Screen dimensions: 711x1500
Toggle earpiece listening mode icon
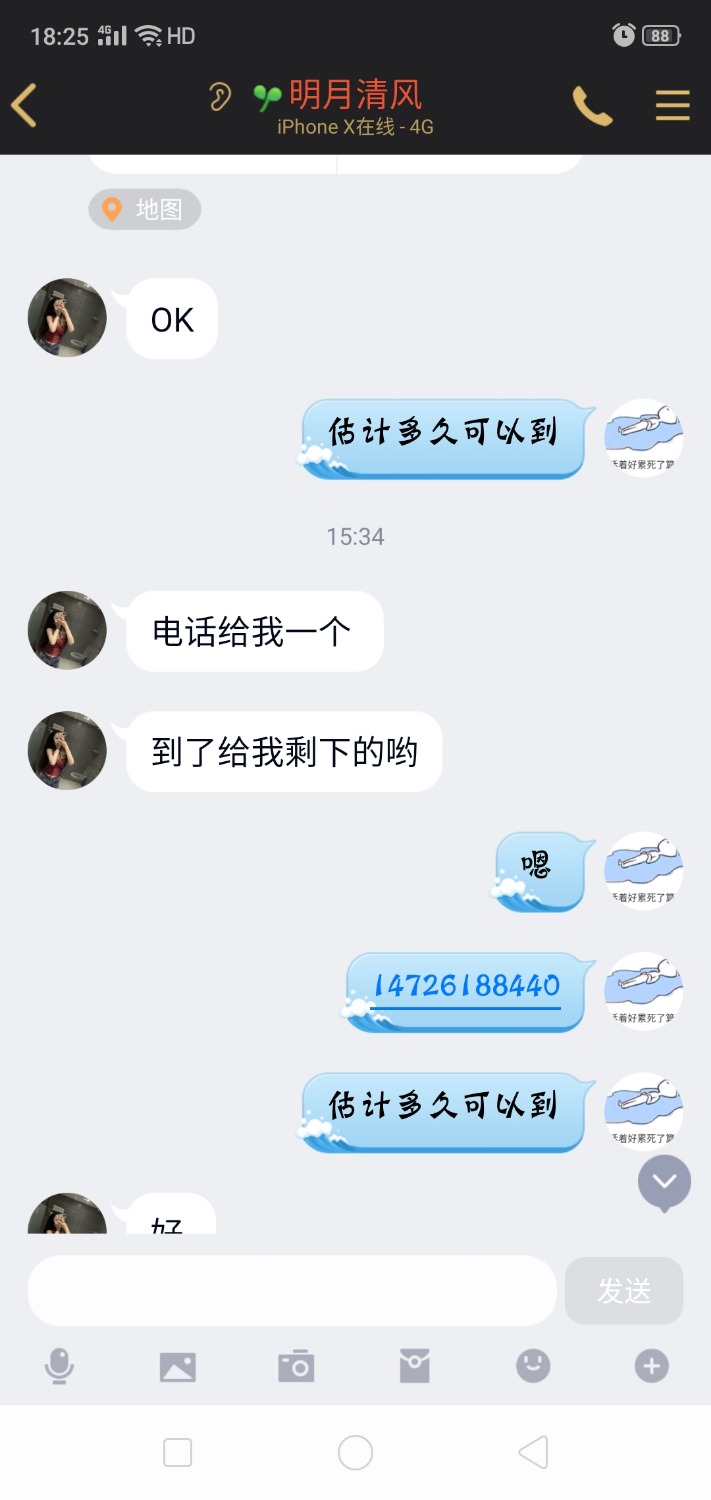point(219,97)
